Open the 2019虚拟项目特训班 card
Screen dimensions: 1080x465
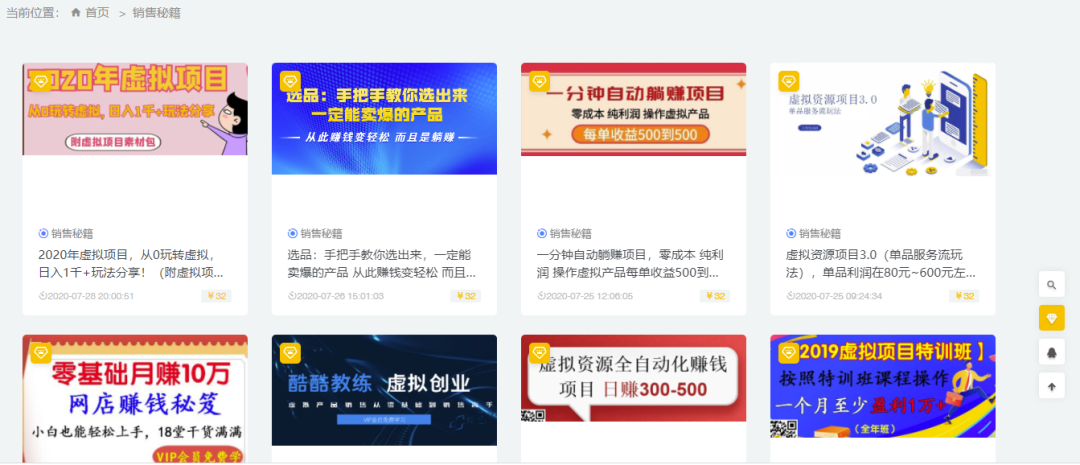[x=882, y=386]
